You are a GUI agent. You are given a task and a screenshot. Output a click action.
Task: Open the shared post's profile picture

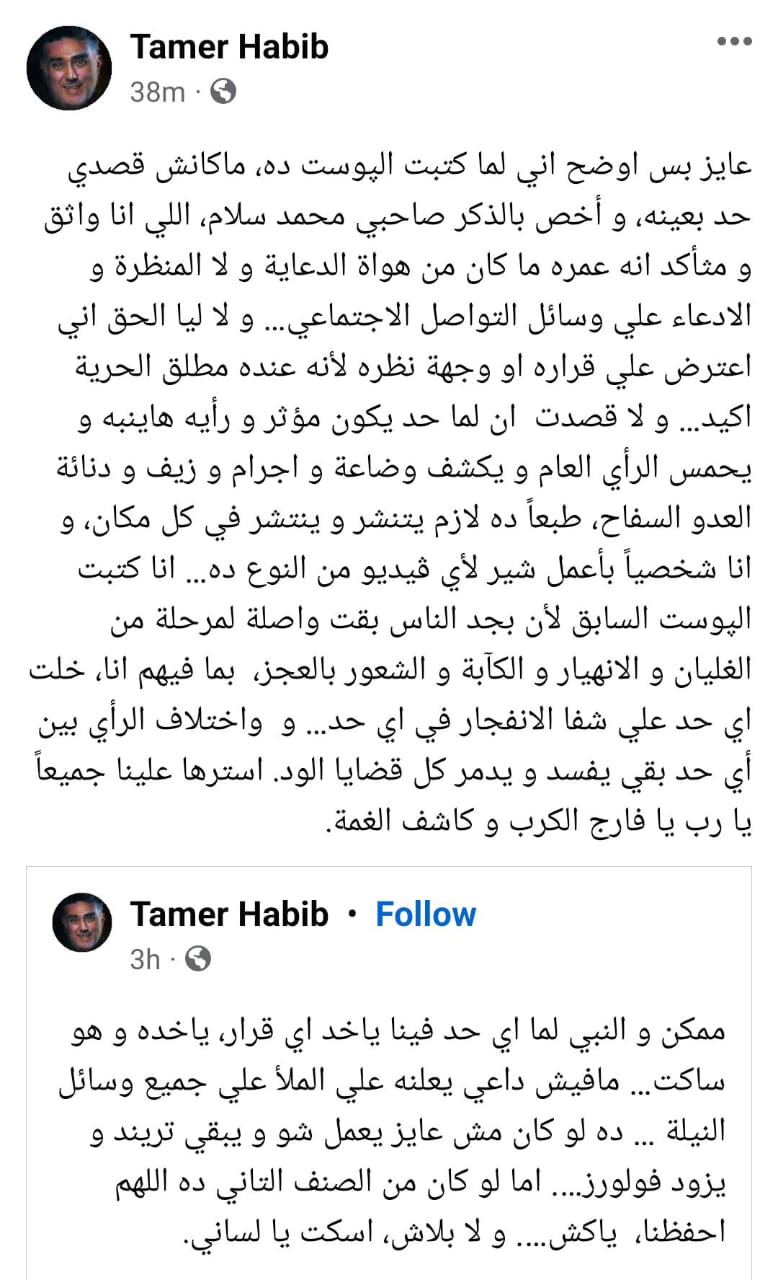point(82,922)
